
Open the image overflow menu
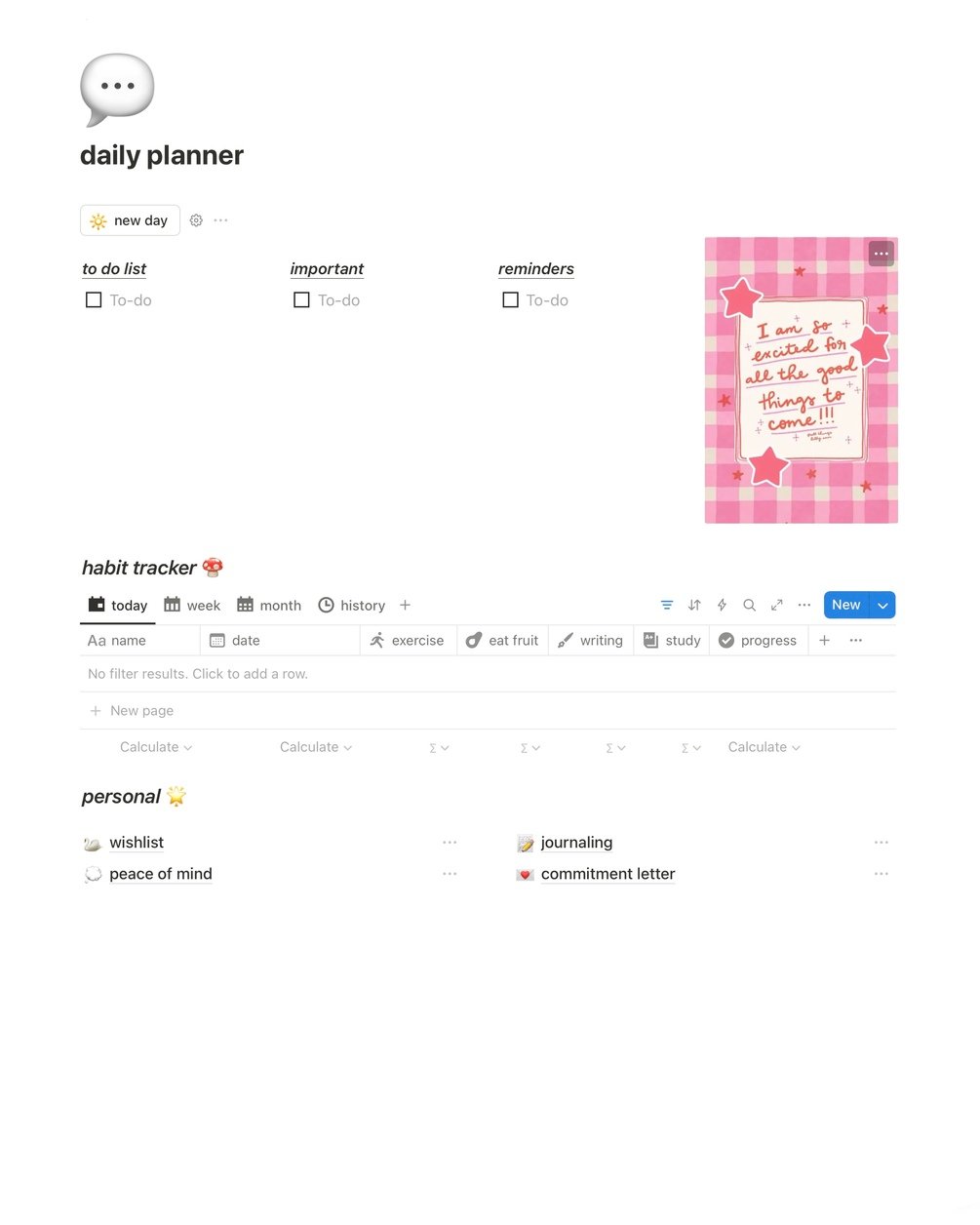pos(882,254)
